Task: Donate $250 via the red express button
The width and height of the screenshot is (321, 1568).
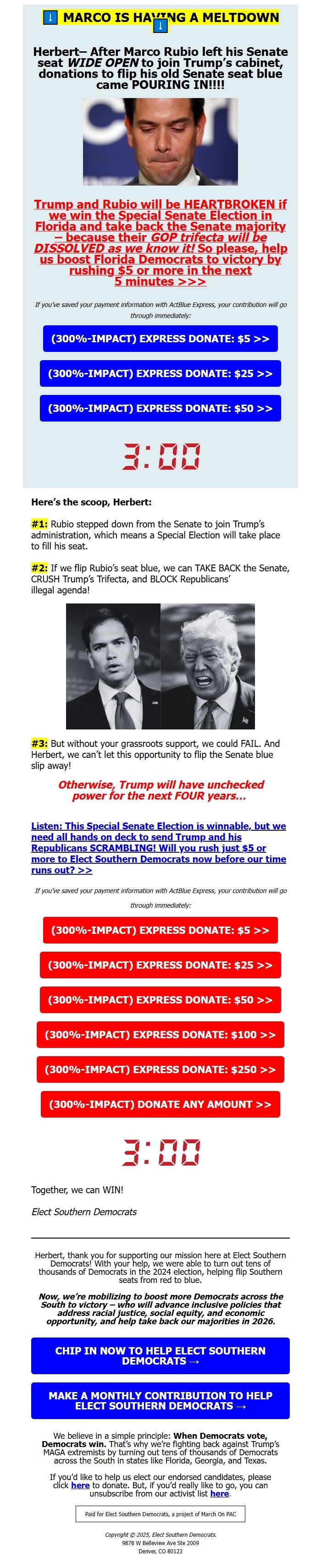Action: (x=160, y=1069)
